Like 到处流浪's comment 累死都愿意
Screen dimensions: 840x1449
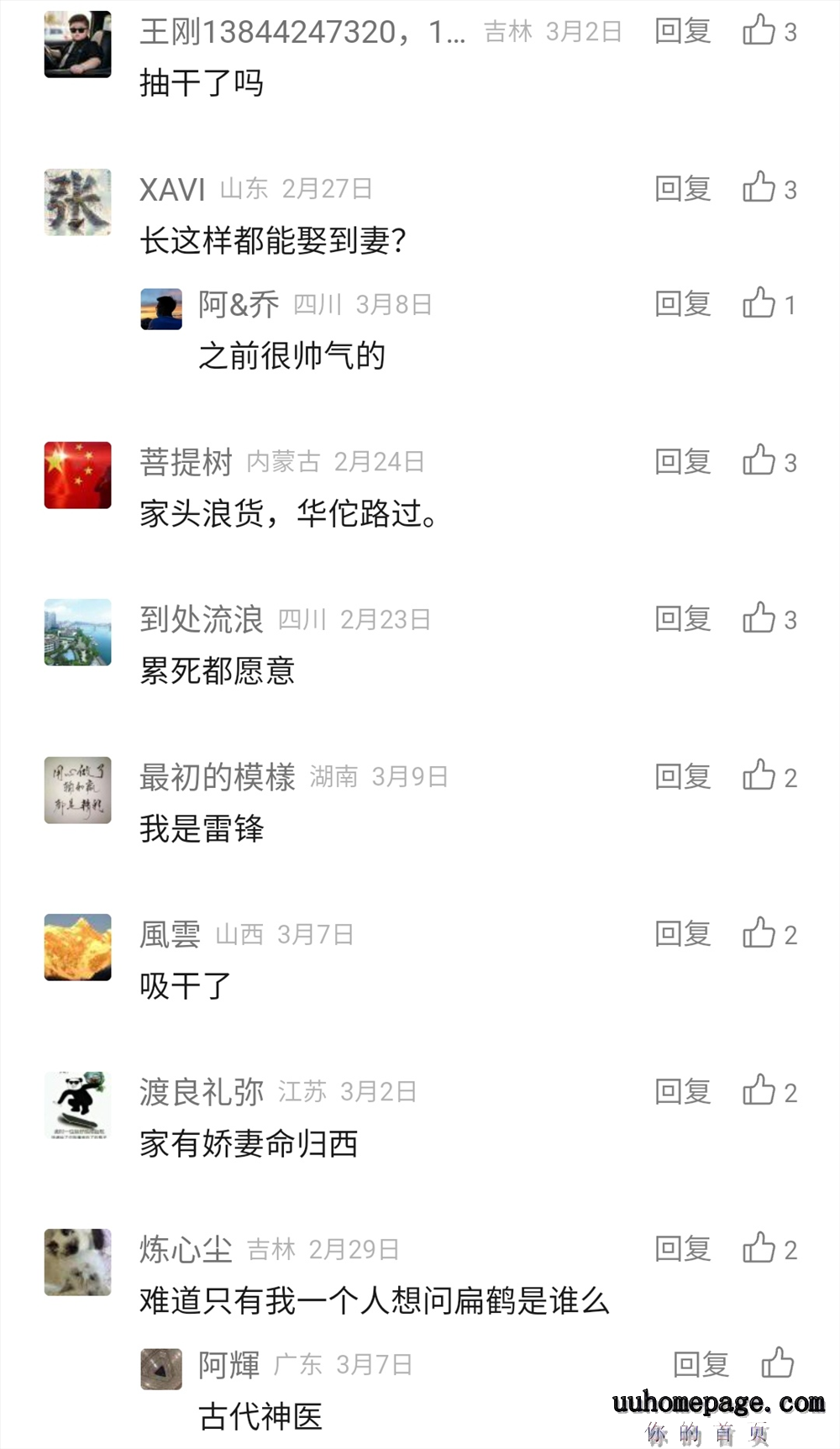coord(759,619)
